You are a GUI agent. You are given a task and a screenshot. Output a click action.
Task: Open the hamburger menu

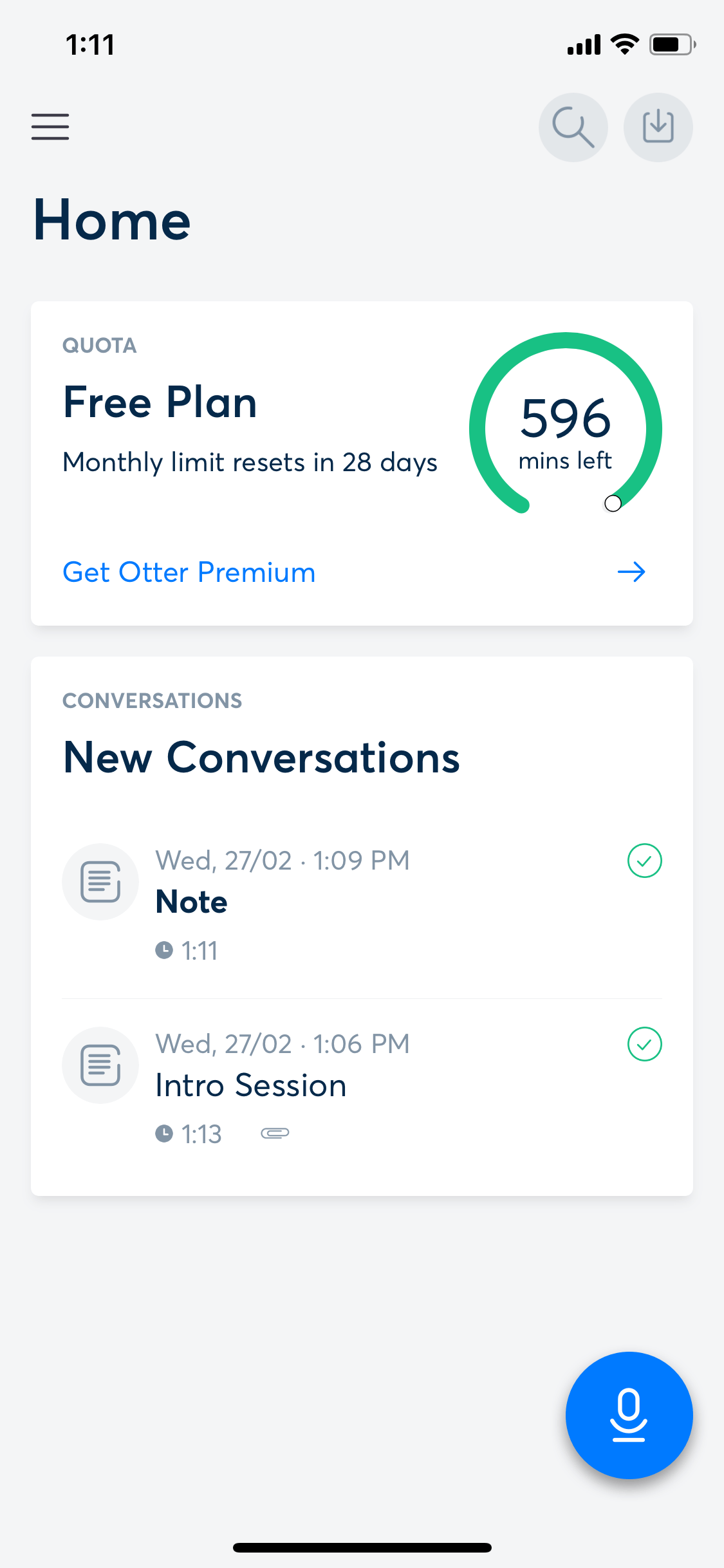[50, 127]
